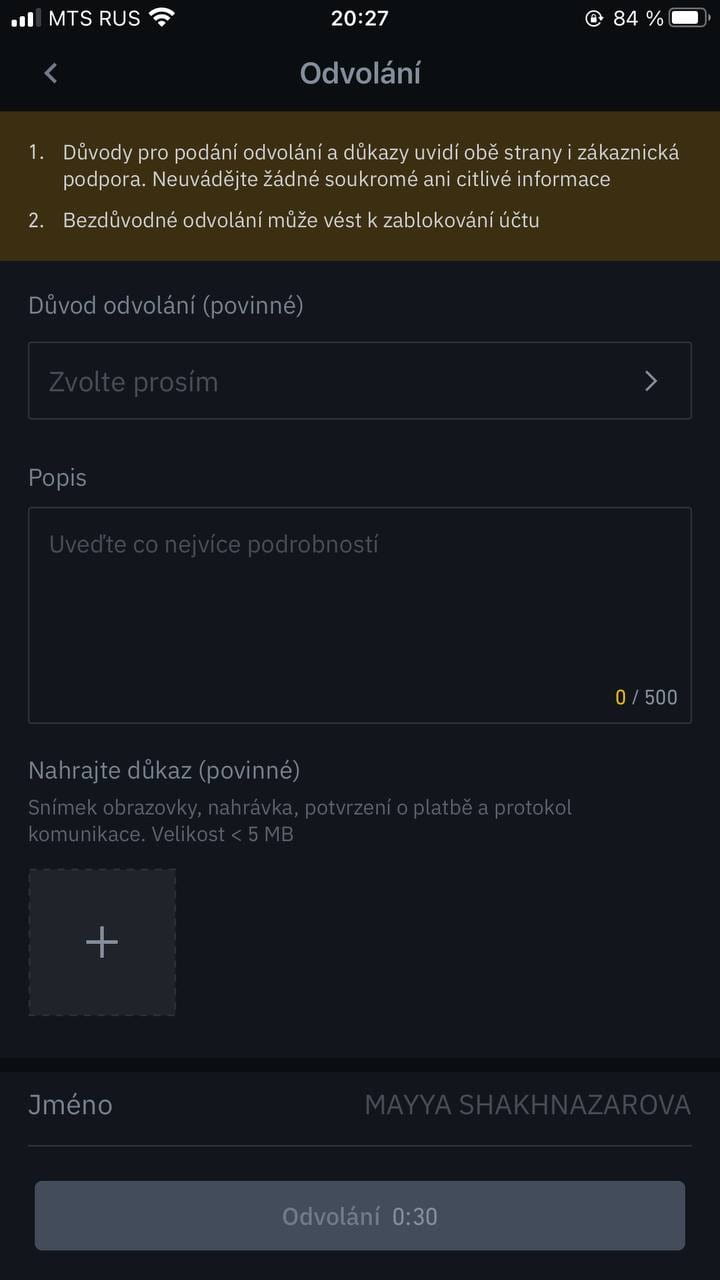Focus the Popis description text field
This screenshot has height=1280, width=720.
click(x=360, y=615)
